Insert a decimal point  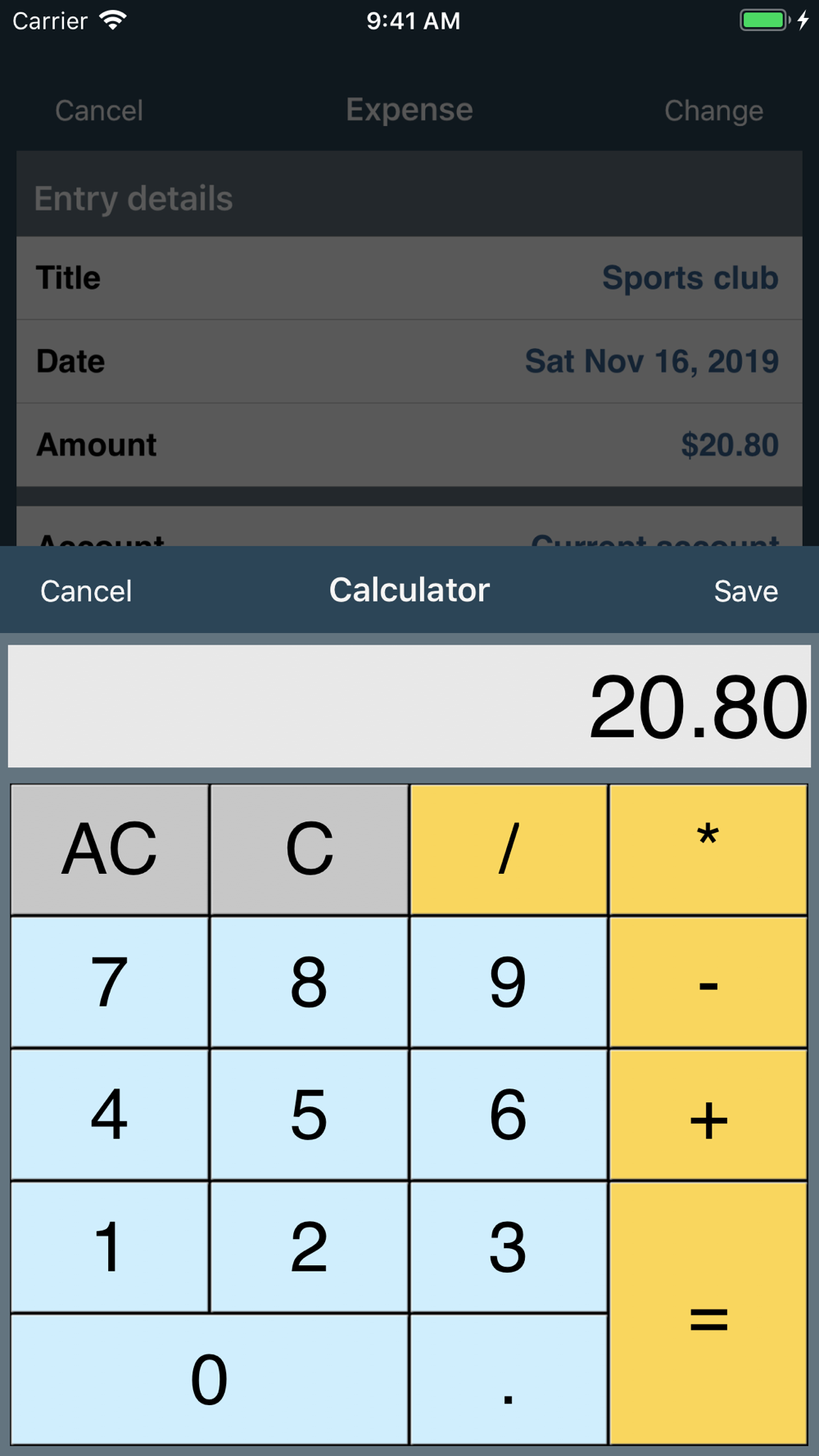point(509,1380)
